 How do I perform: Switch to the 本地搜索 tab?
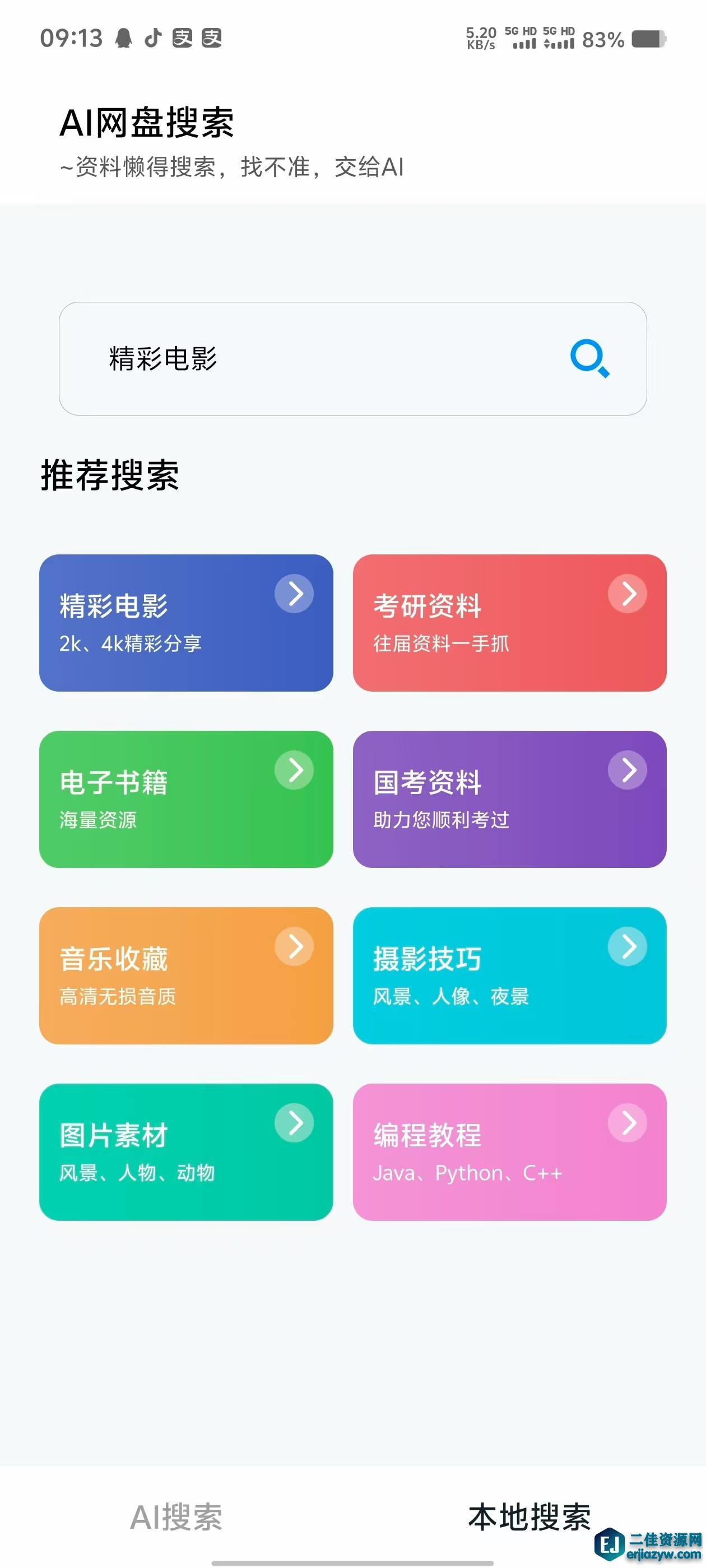coord(529,1517)
